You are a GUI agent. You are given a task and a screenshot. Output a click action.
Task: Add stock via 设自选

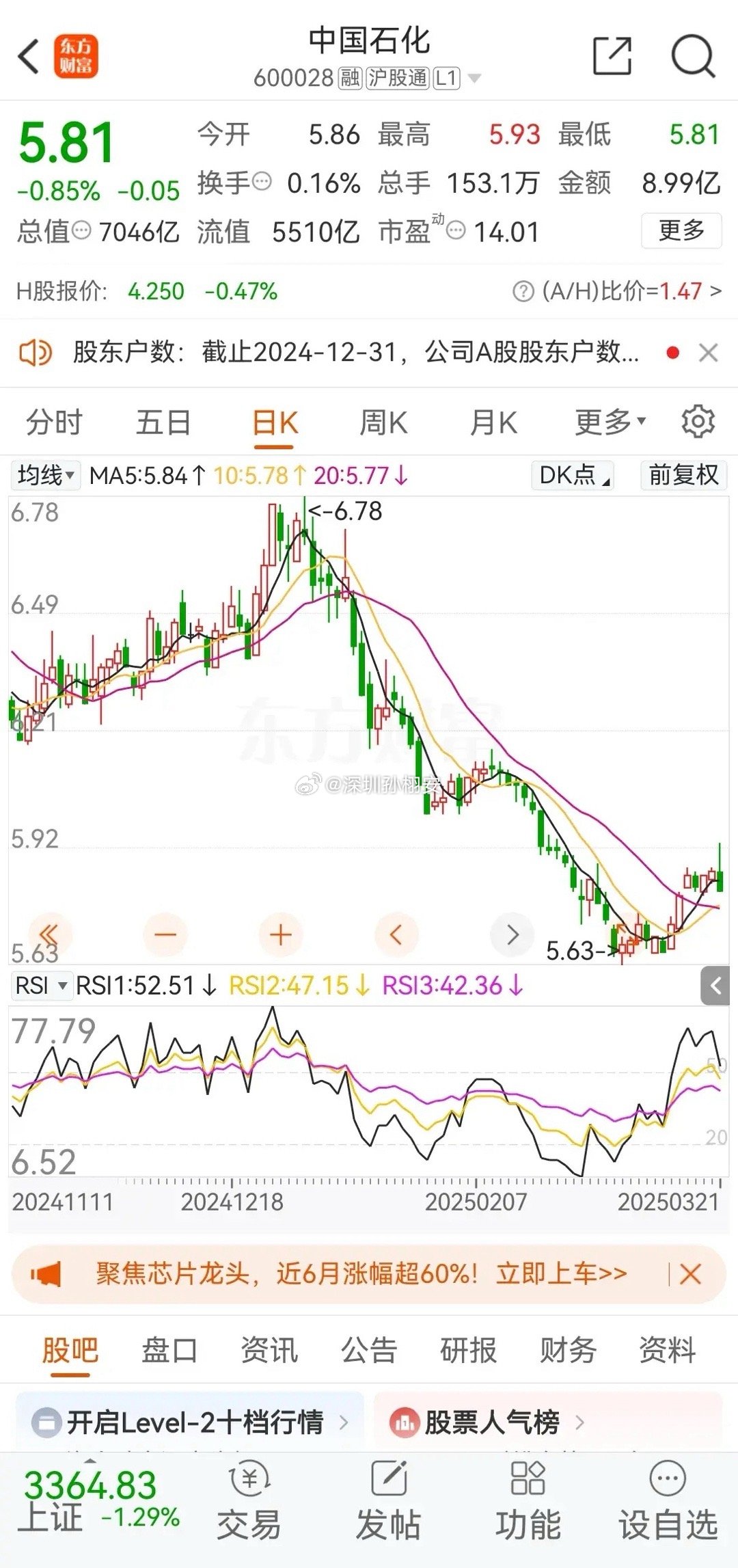[668, 1500]
